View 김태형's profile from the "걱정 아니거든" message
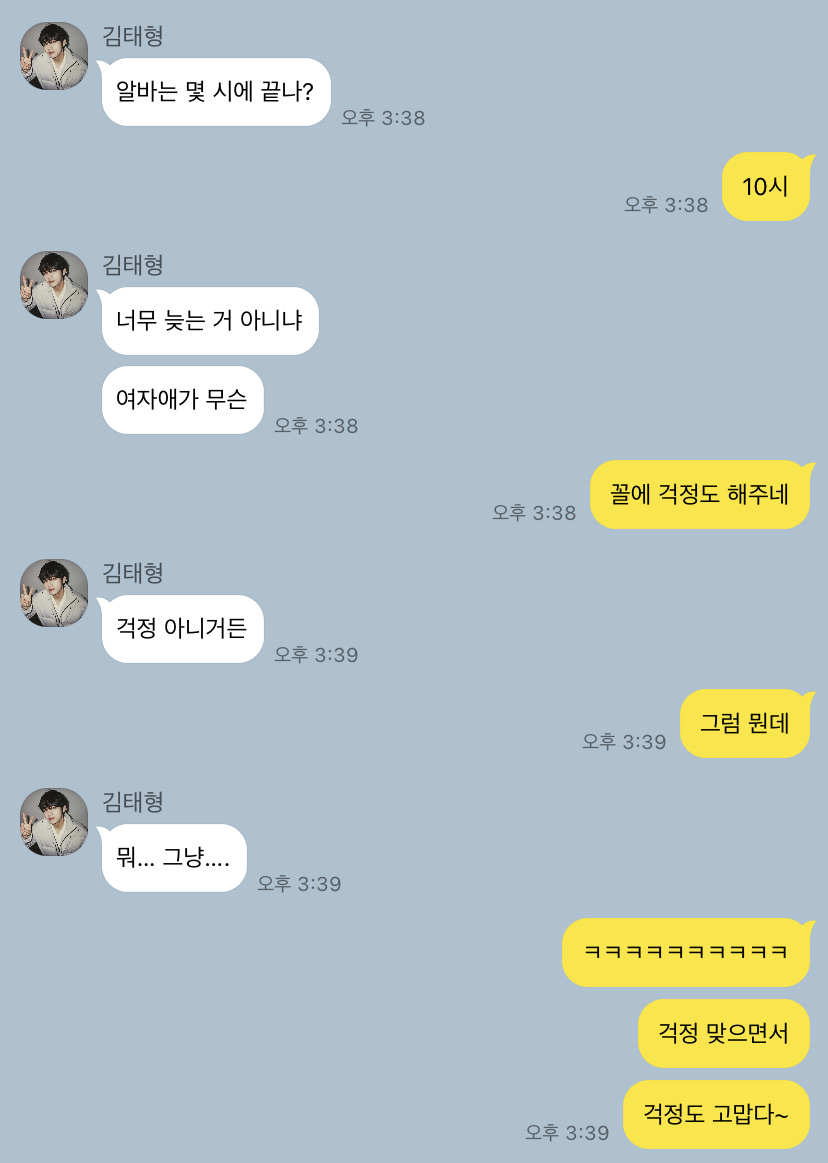Screen dimensions: 828x1163 click(x=54, y=593)
